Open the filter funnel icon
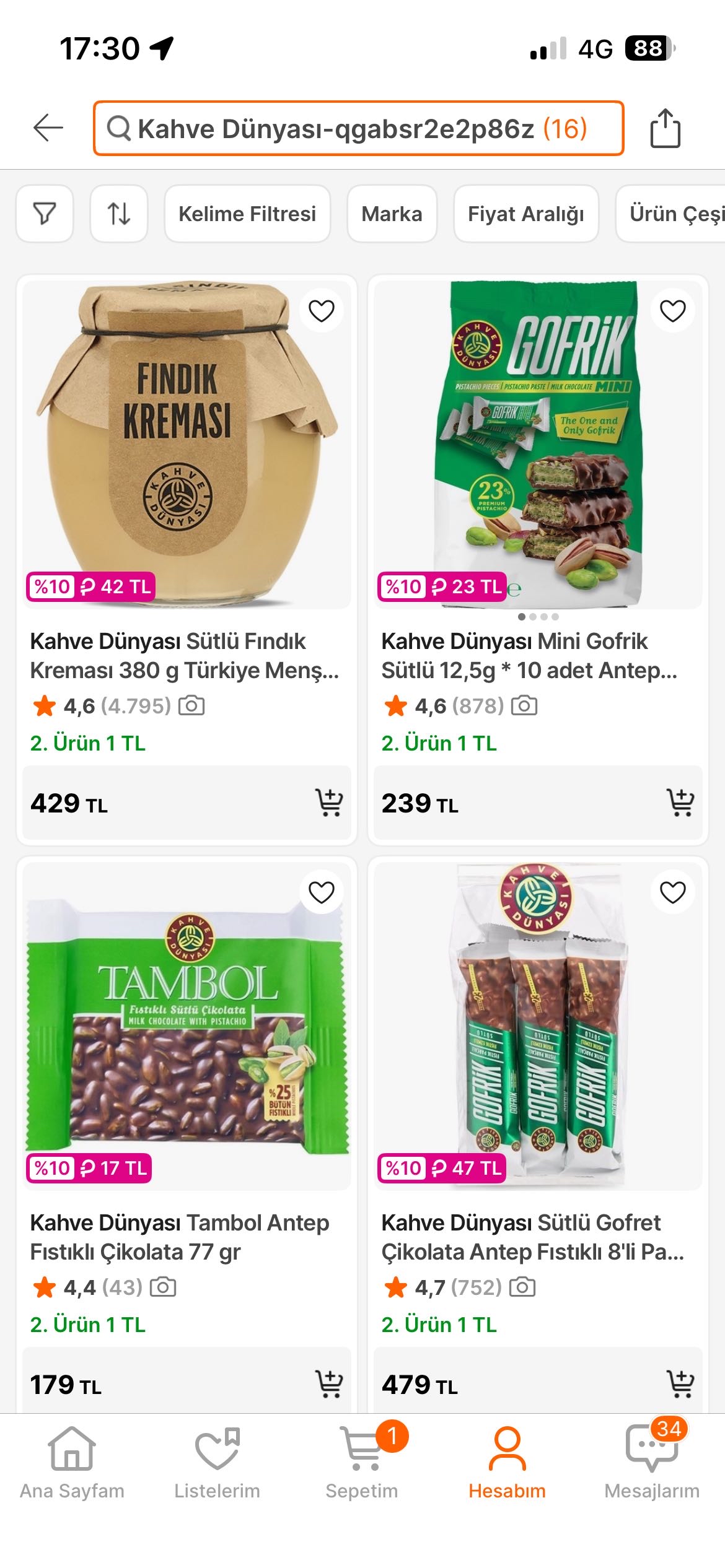This screenshot has height=1568, width=725. [45, 214]
